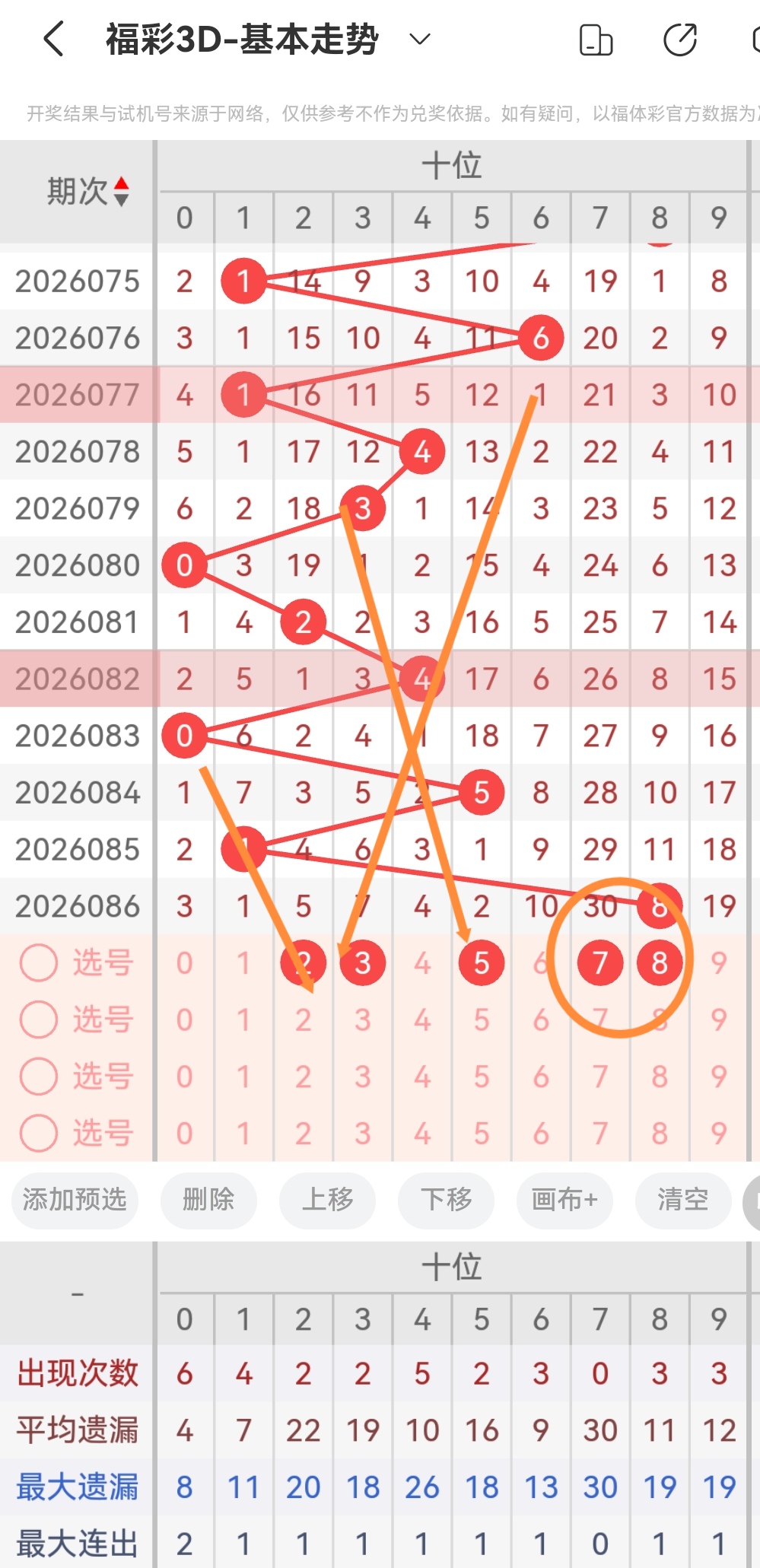The image size is (760, 1568).
Task: Select the first 选号 row radio circle
Action: click(x=38, y=962)
